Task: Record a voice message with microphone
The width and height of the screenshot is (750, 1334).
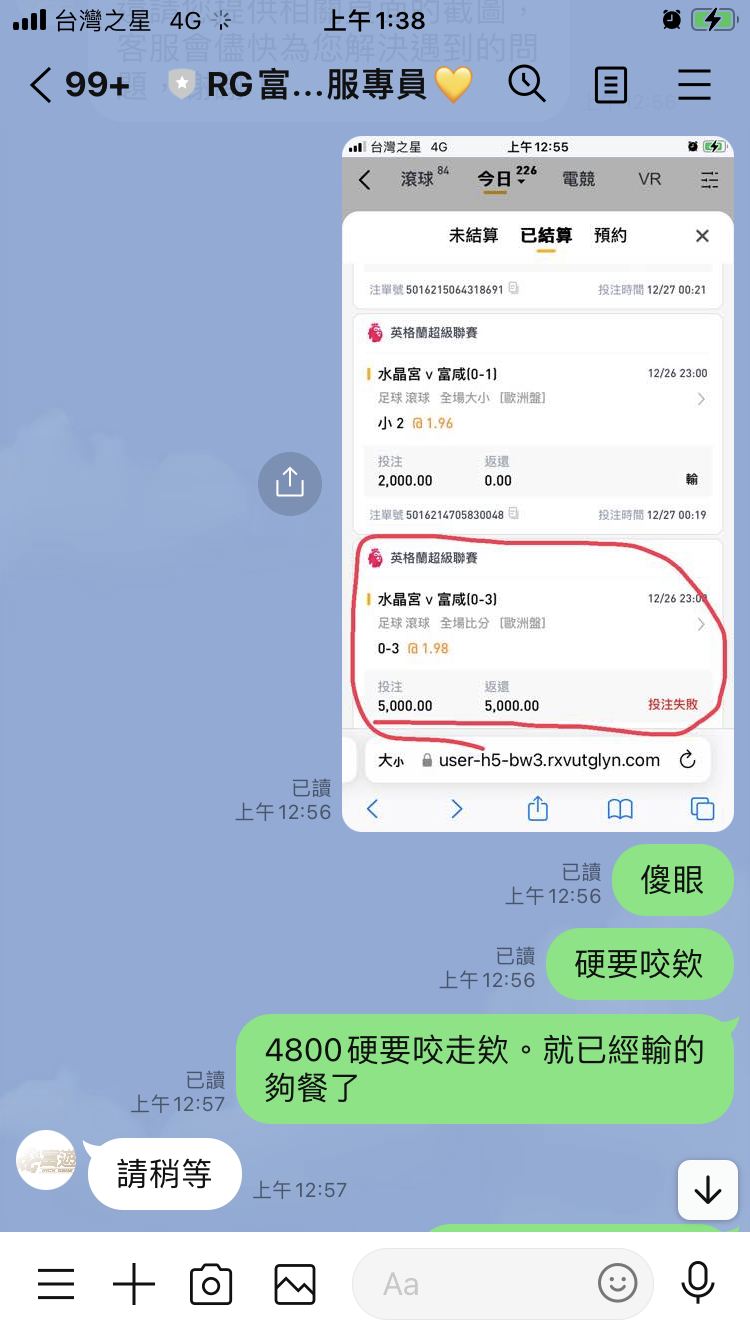Action: (x=697, y=1284)
